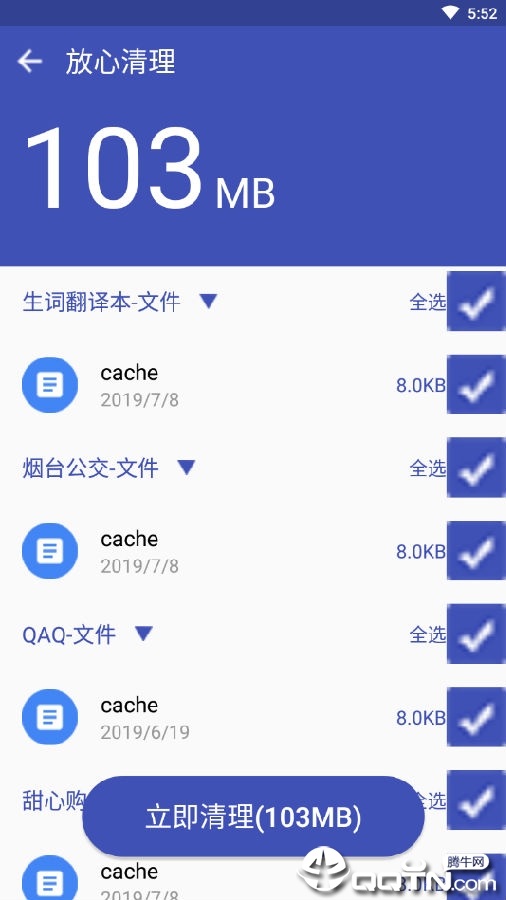506x900 pixels.
Task: Uncheck 全选 for 烟台公交-文件
Action: click(476, 467)
